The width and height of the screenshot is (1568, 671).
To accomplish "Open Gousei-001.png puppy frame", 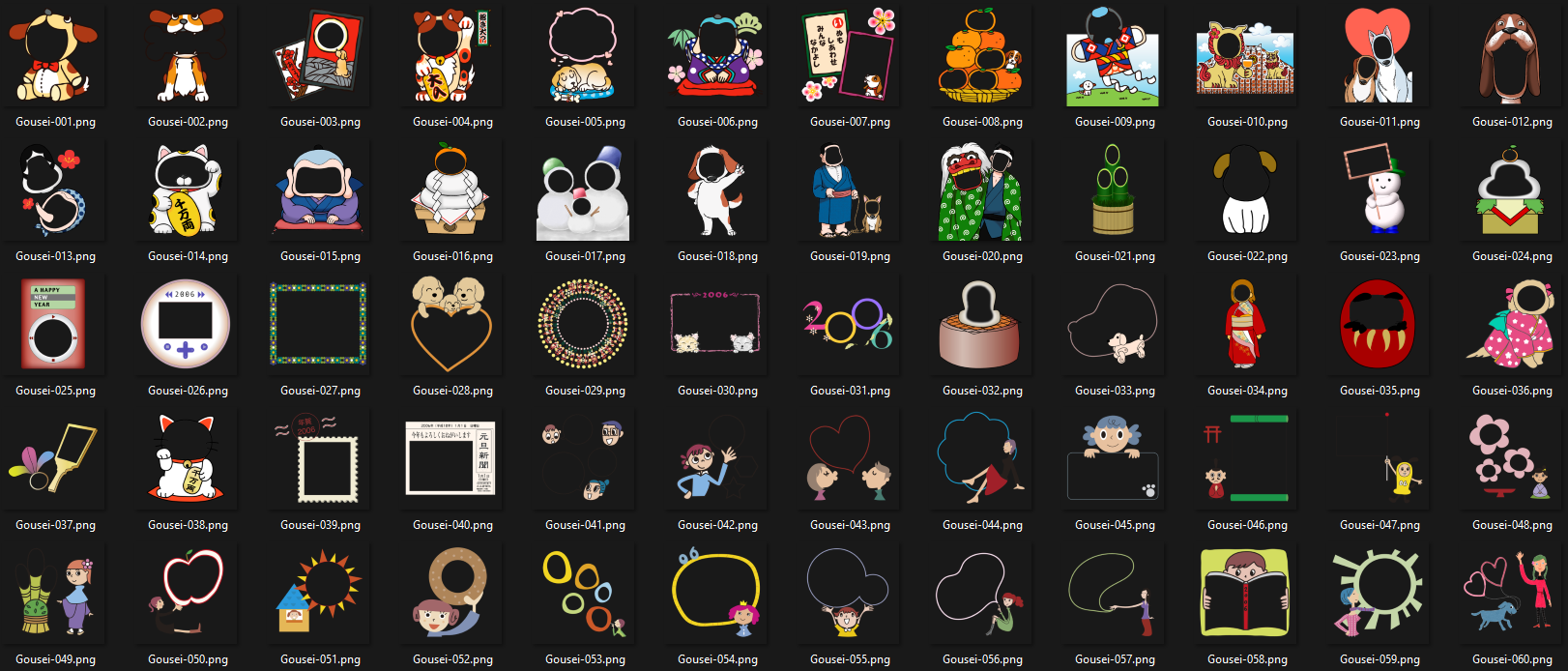I will click(x=55, y=58).
